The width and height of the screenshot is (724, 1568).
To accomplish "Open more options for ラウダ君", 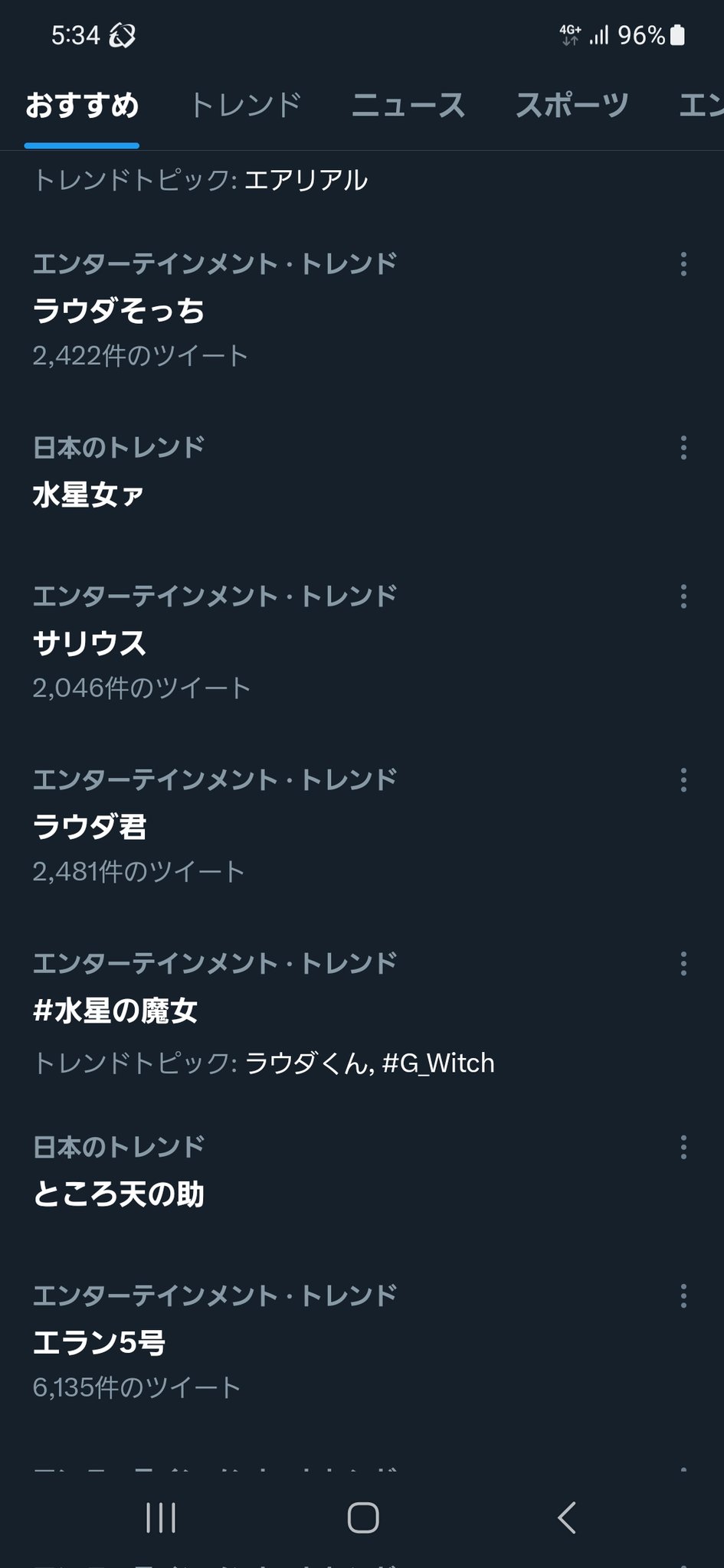I will click(683, 780).
